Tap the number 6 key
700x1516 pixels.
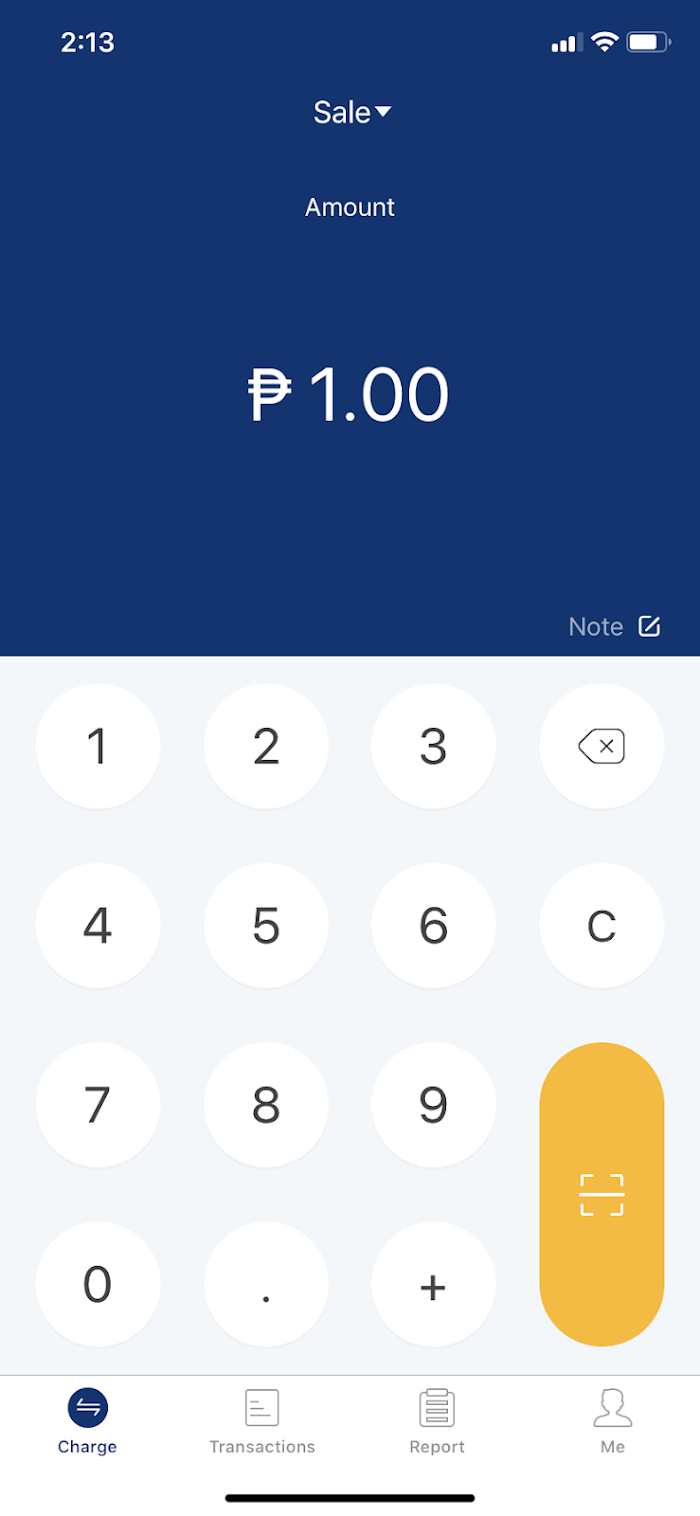pos(434,926)
